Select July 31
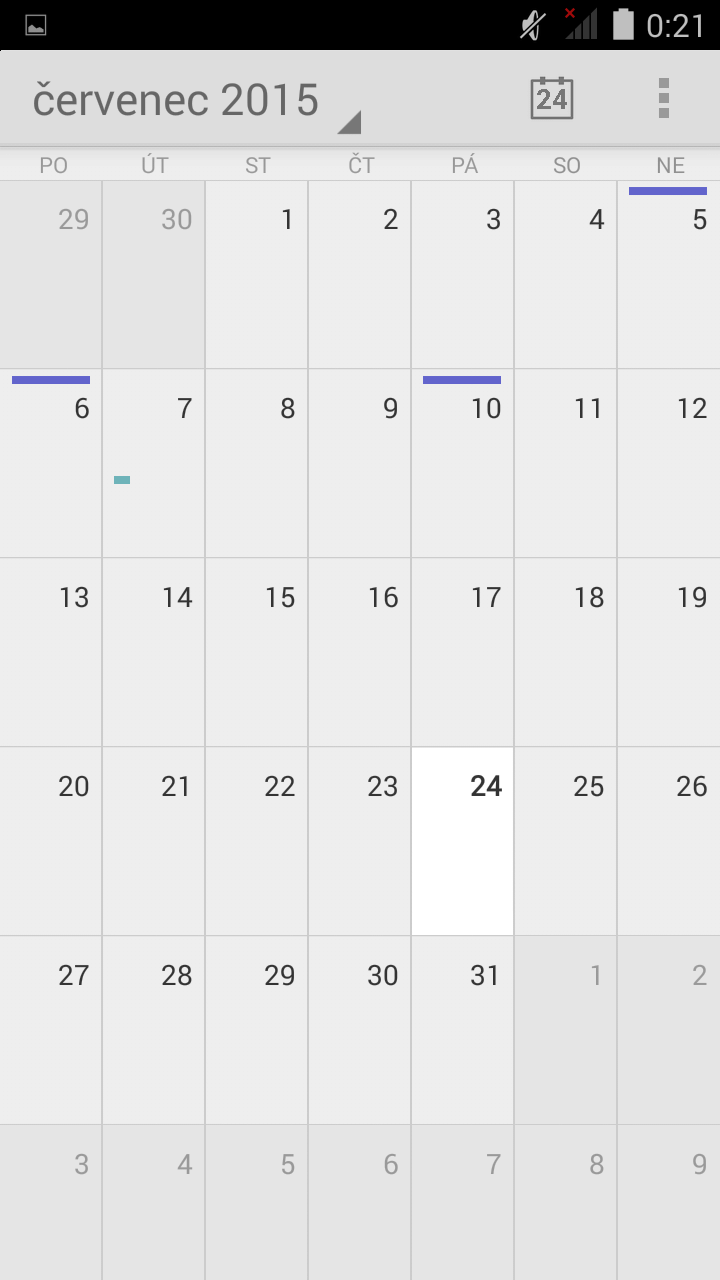The width and height of the screenshot is (720, 1280). pyautogui.click(x=462, y=1030)
